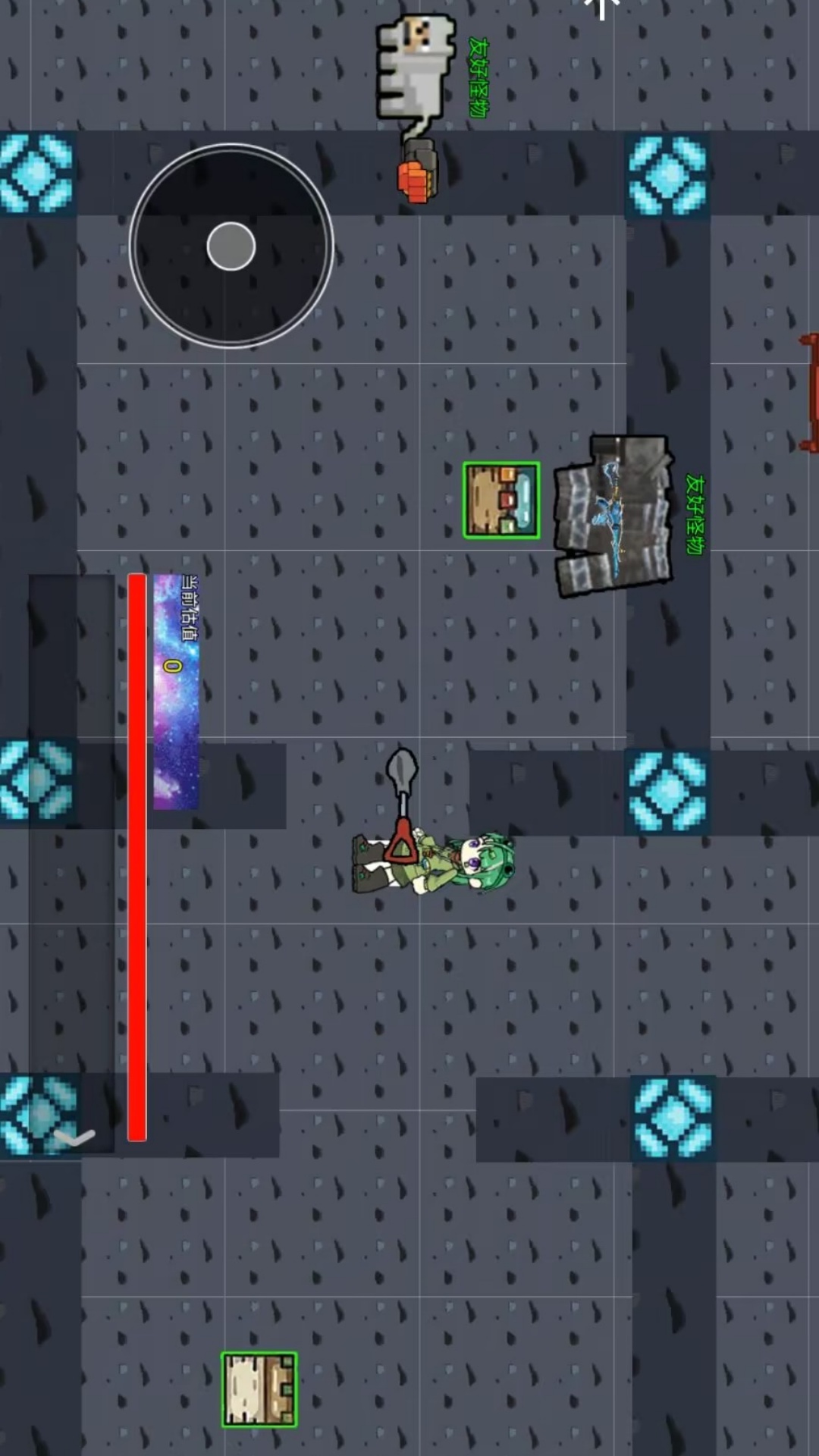Collapse the side panel with the chevron
Viewport: 819px width, 1456px height.
click(74, 1137)
